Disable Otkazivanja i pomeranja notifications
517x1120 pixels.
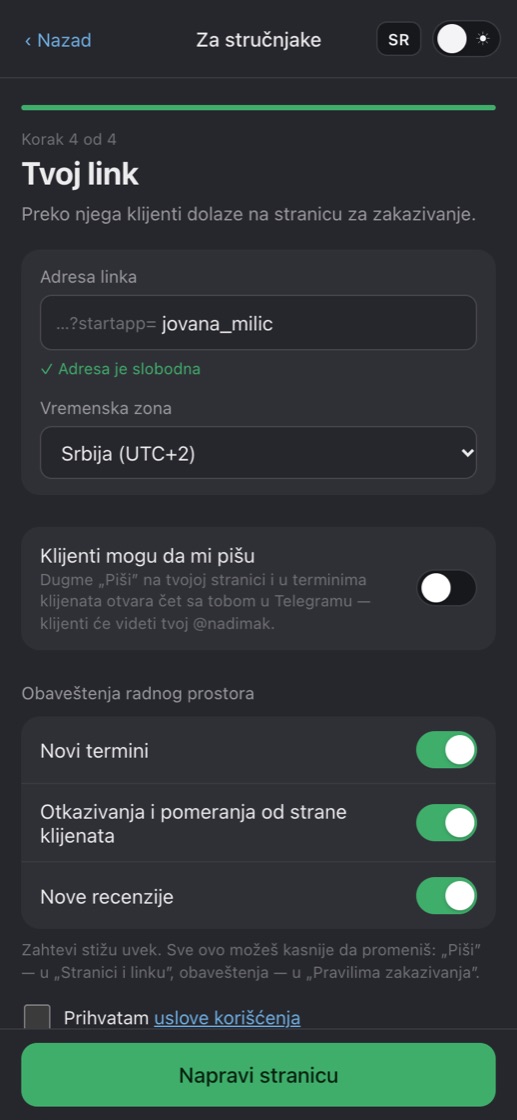coord(446,823)
